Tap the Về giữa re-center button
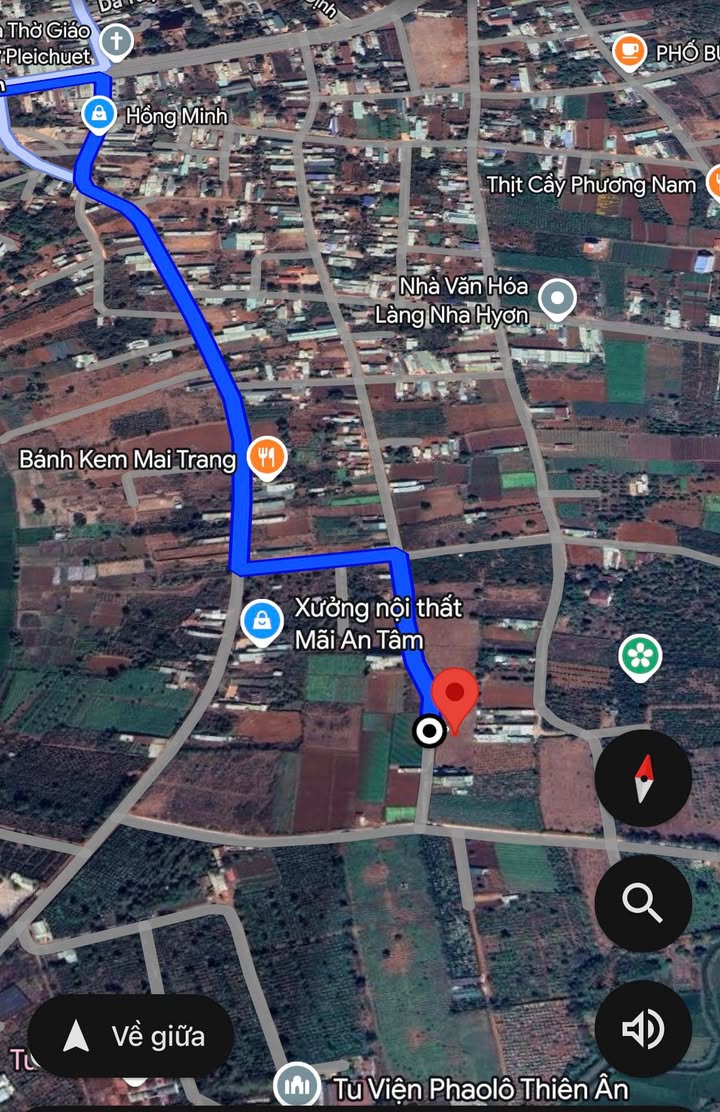This screenshot has height=1112, width=720. (x=131, y=1036)
